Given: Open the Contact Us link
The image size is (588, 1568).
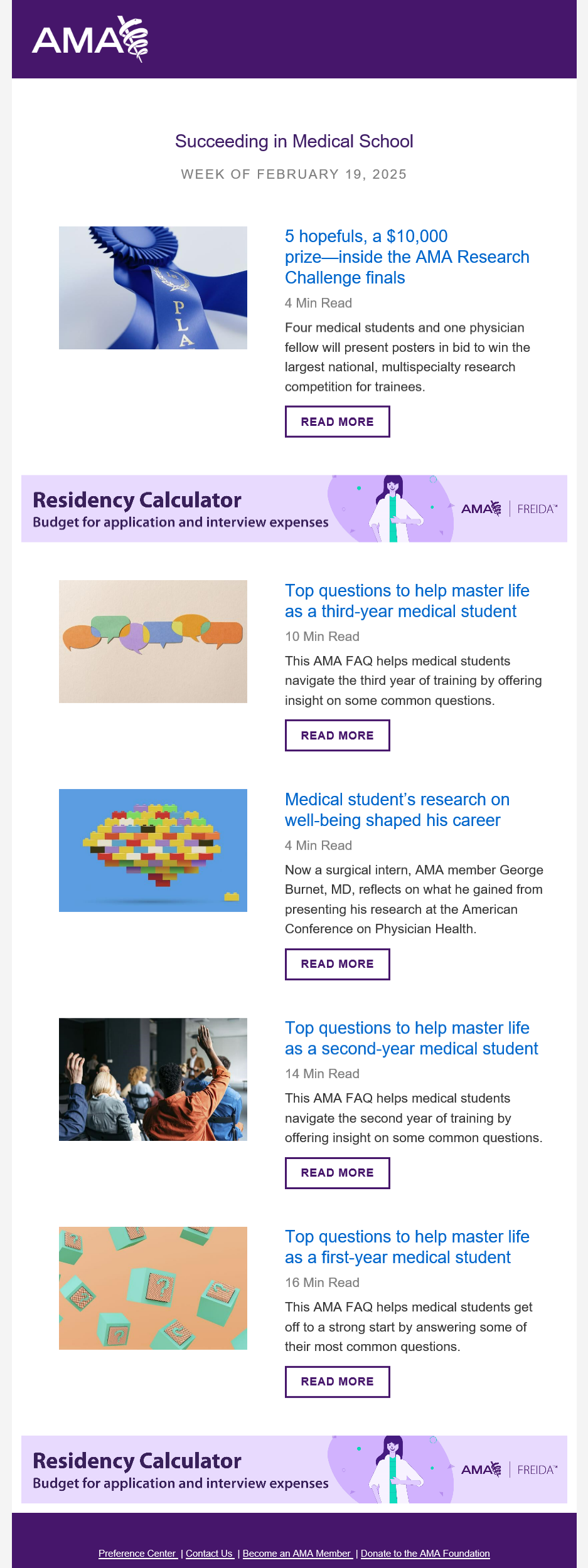Looking at the screenshot, I should (209, 1554).
